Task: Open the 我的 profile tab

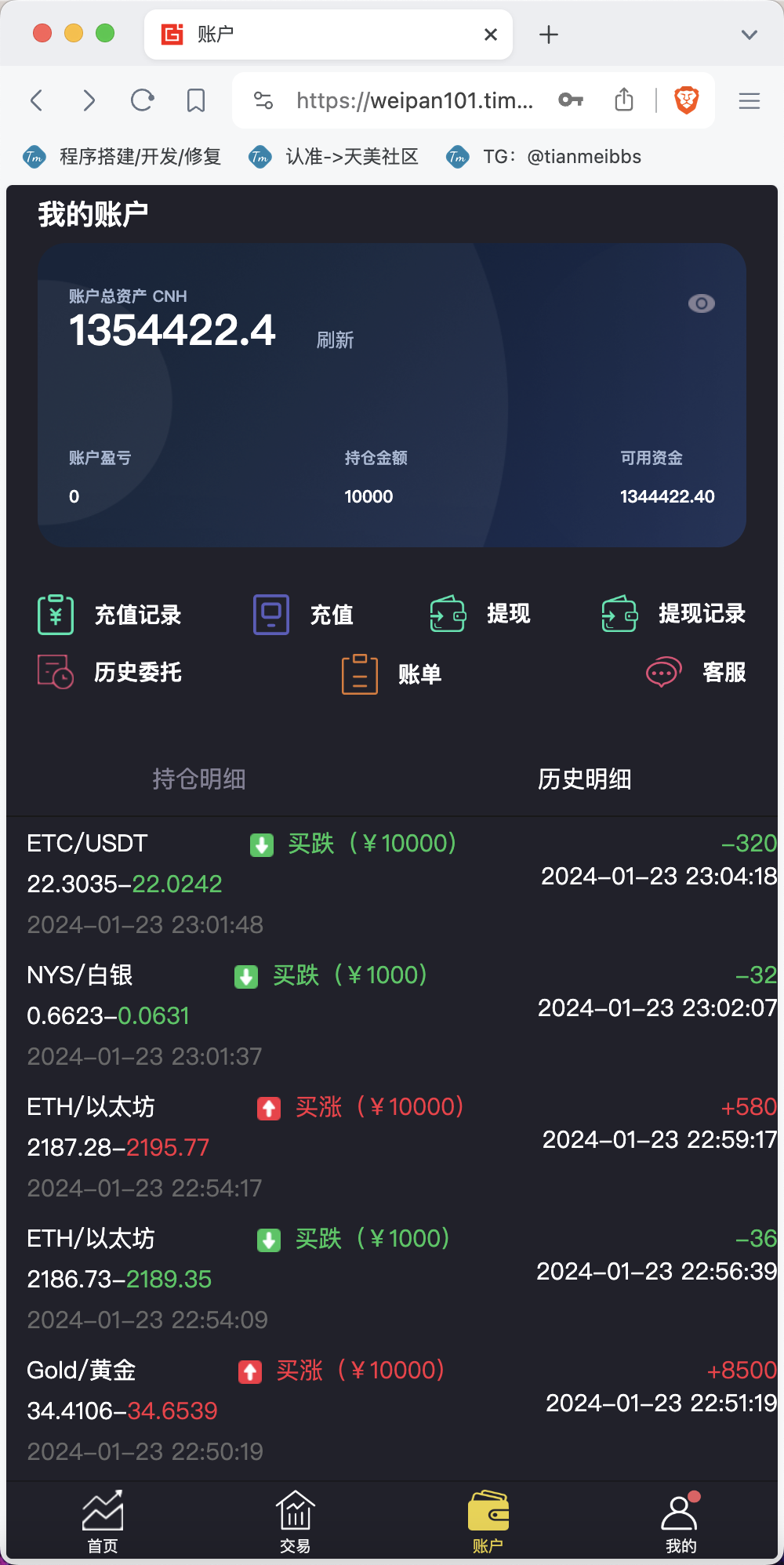Action: [681, 1522]
